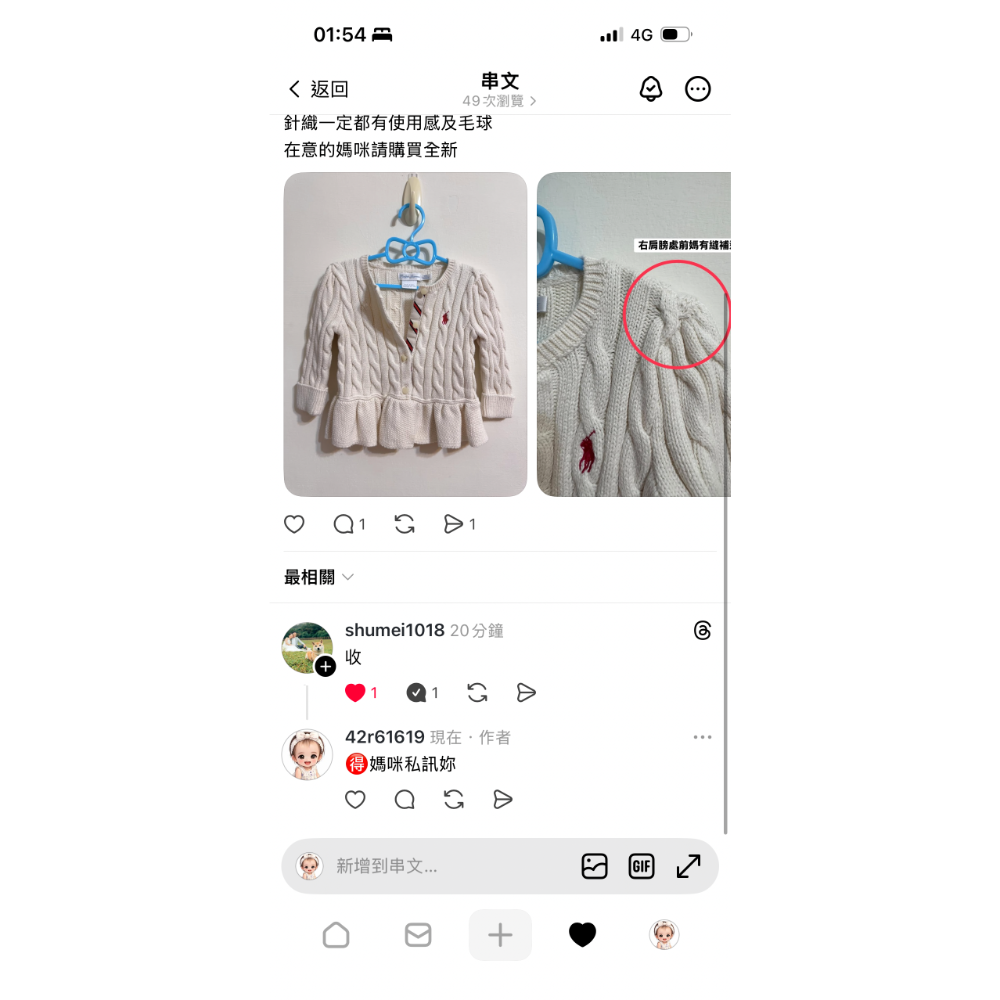
Task: Open the top-right overflow menu
Action: [x=697, y=89]
